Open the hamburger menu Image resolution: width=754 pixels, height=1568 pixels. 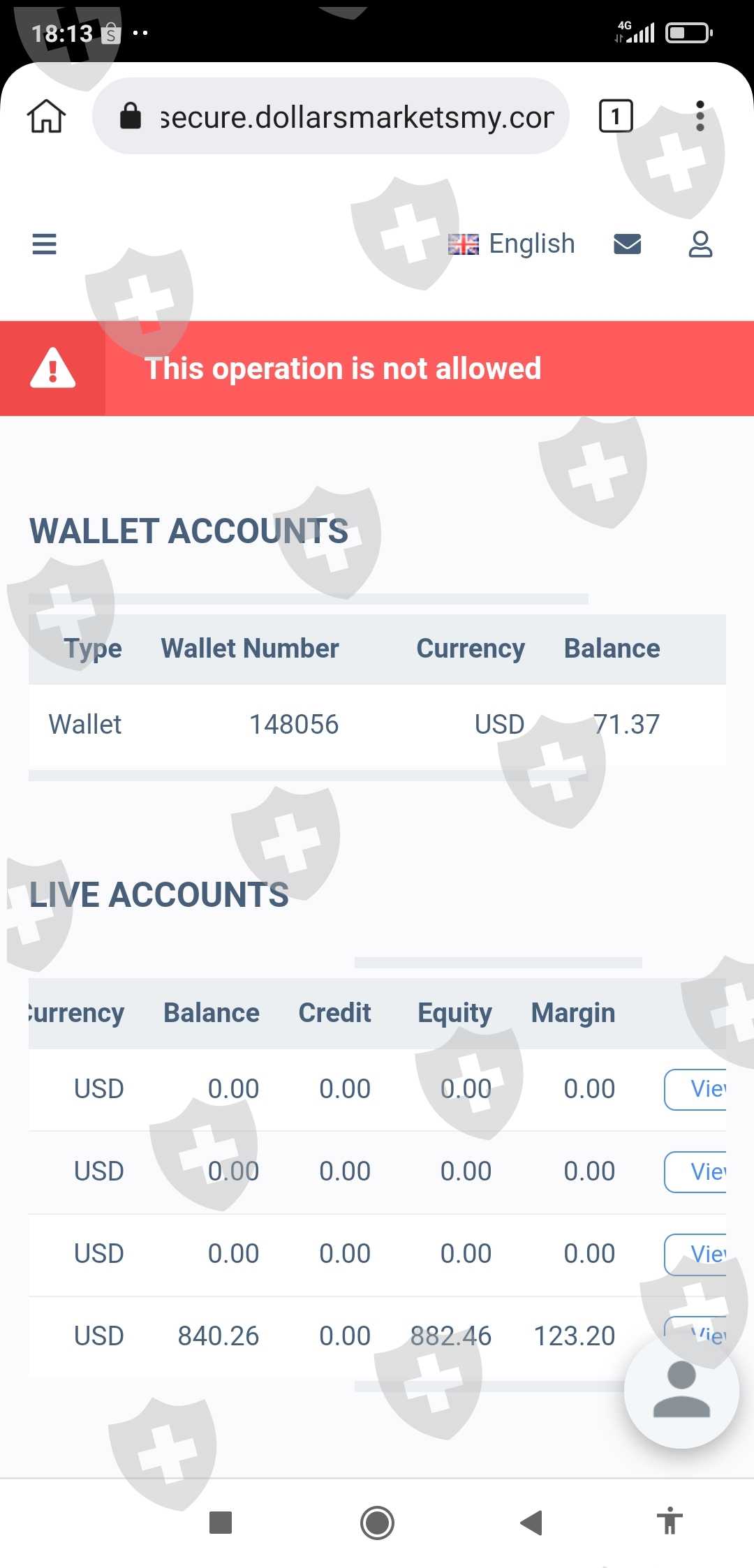click(x=45, y=244)
